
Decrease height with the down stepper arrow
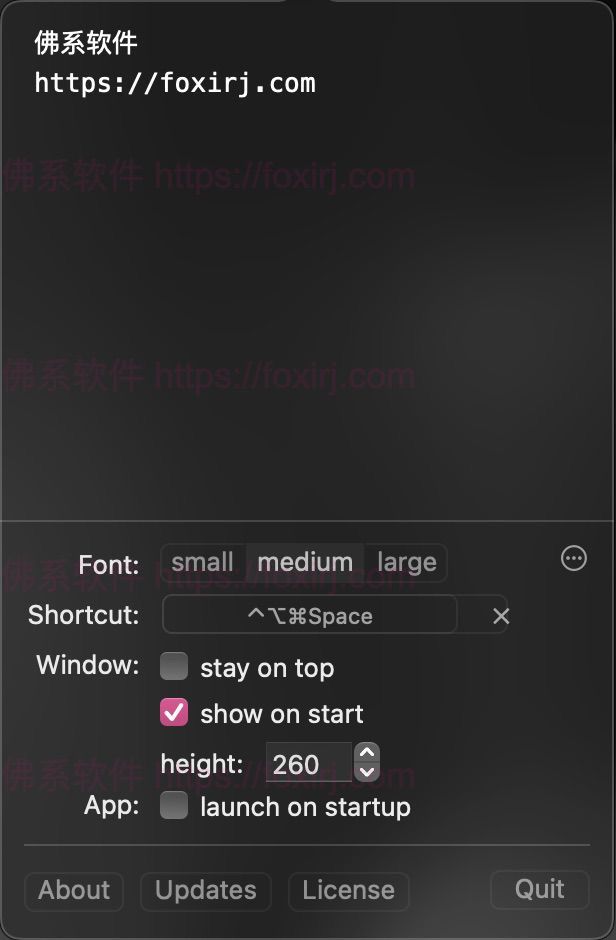(x=367, y=773)
